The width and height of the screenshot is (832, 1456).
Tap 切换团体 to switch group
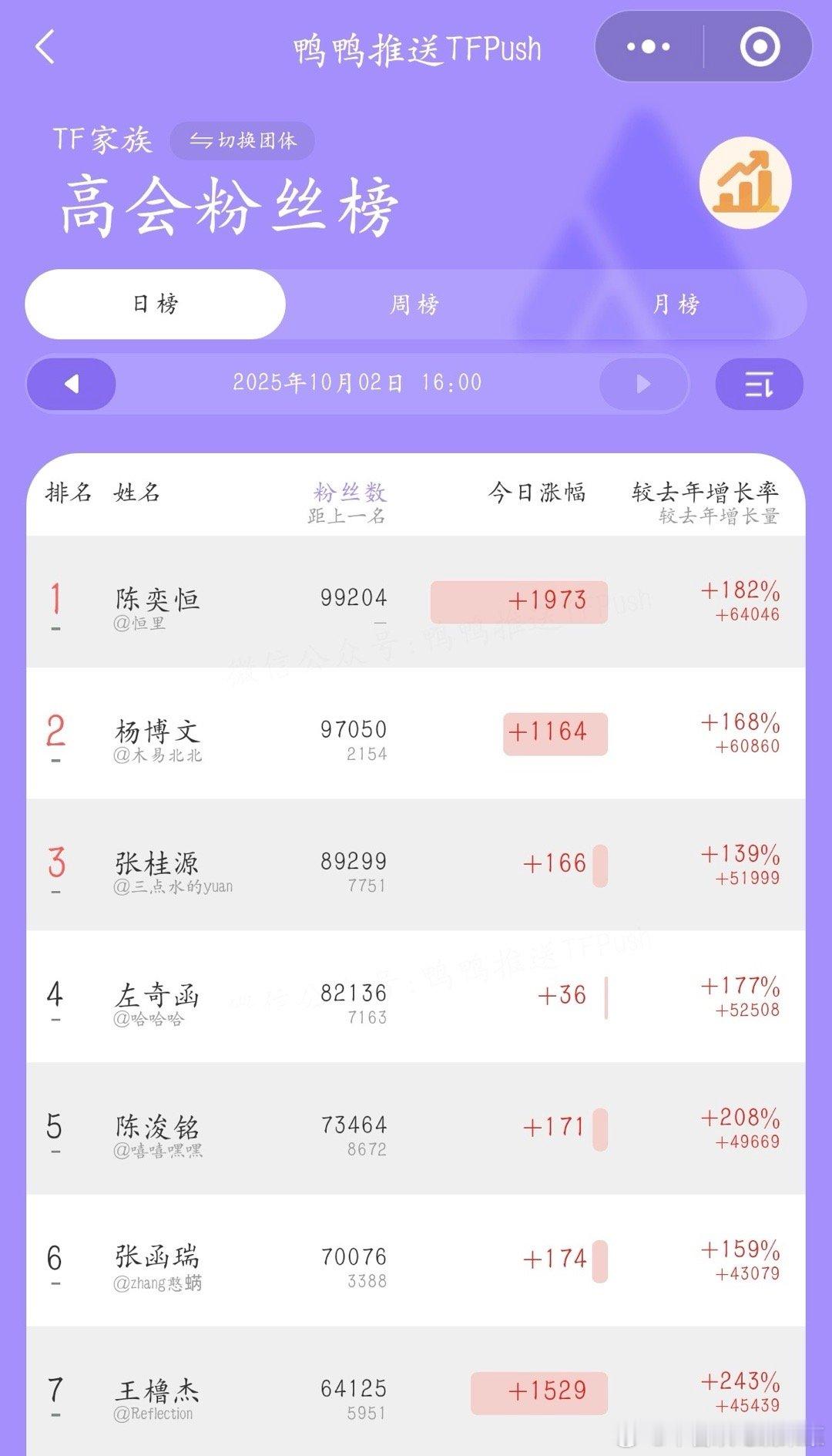click(243, 141)
